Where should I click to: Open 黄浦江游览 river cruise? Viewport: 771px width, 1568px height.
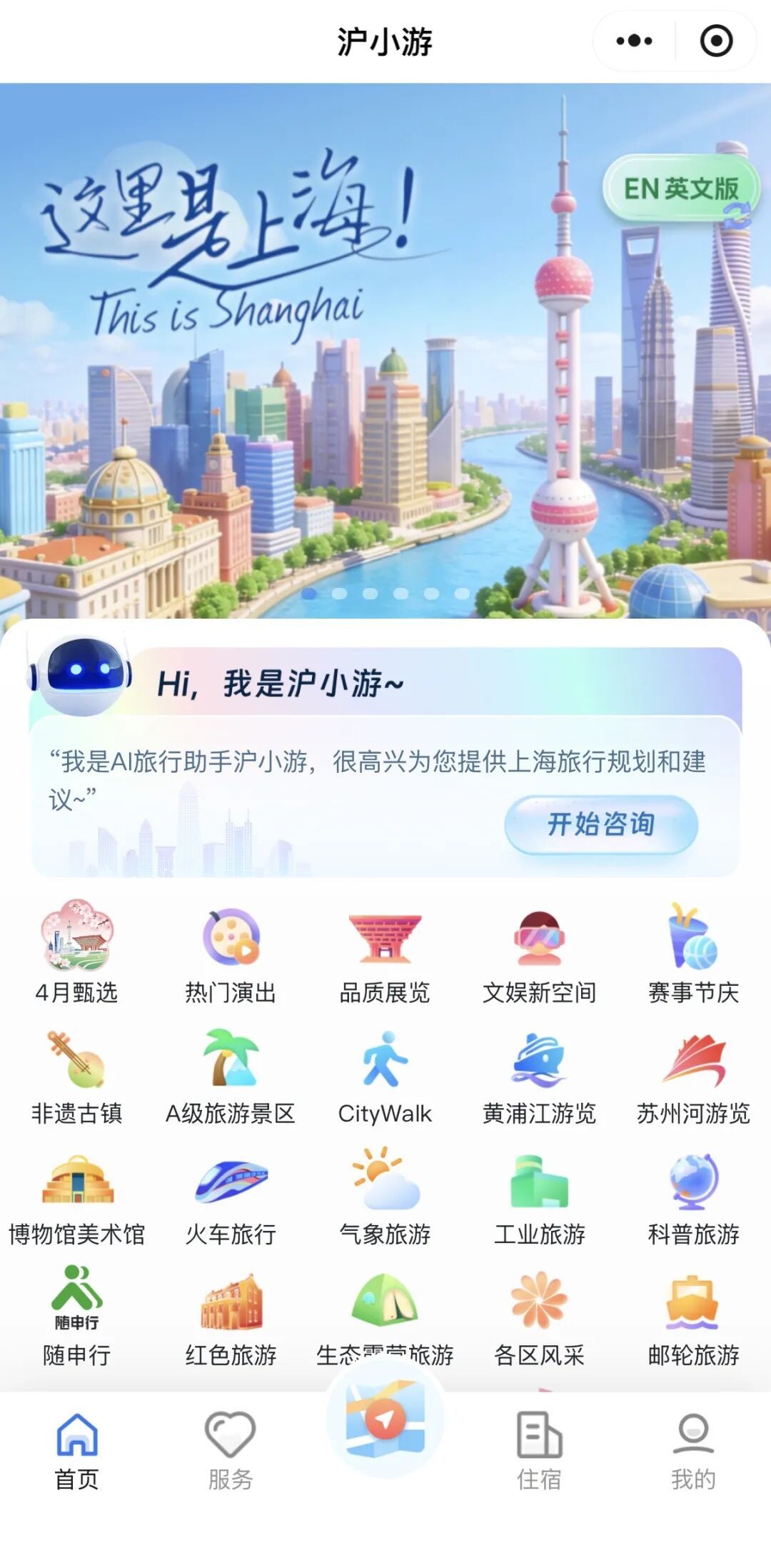click(x=539, y=1073)
